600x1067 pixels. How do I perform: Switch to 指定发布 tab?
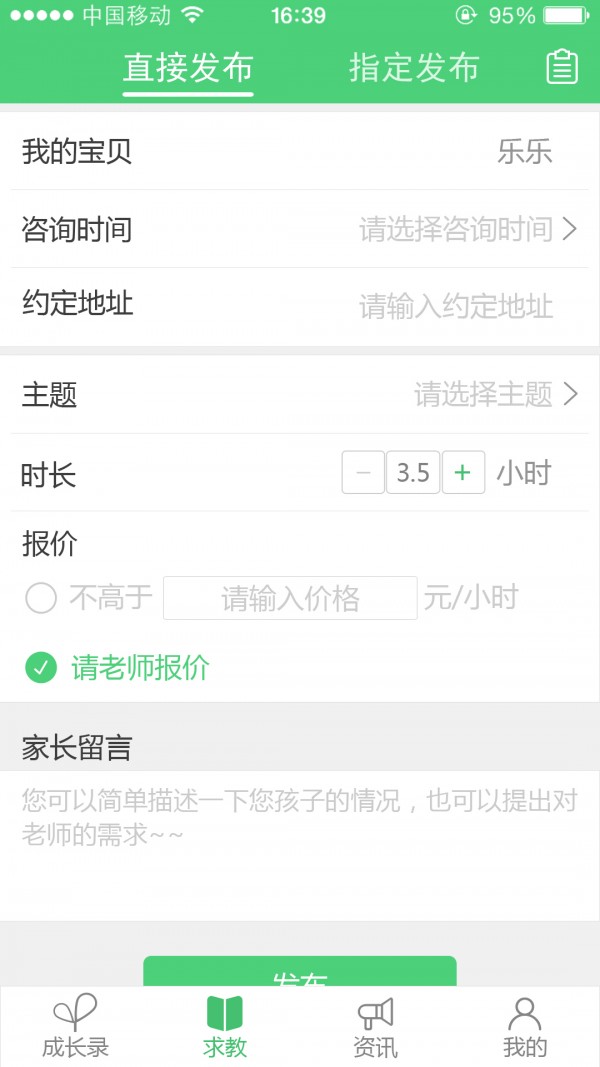tap(414, 67)
